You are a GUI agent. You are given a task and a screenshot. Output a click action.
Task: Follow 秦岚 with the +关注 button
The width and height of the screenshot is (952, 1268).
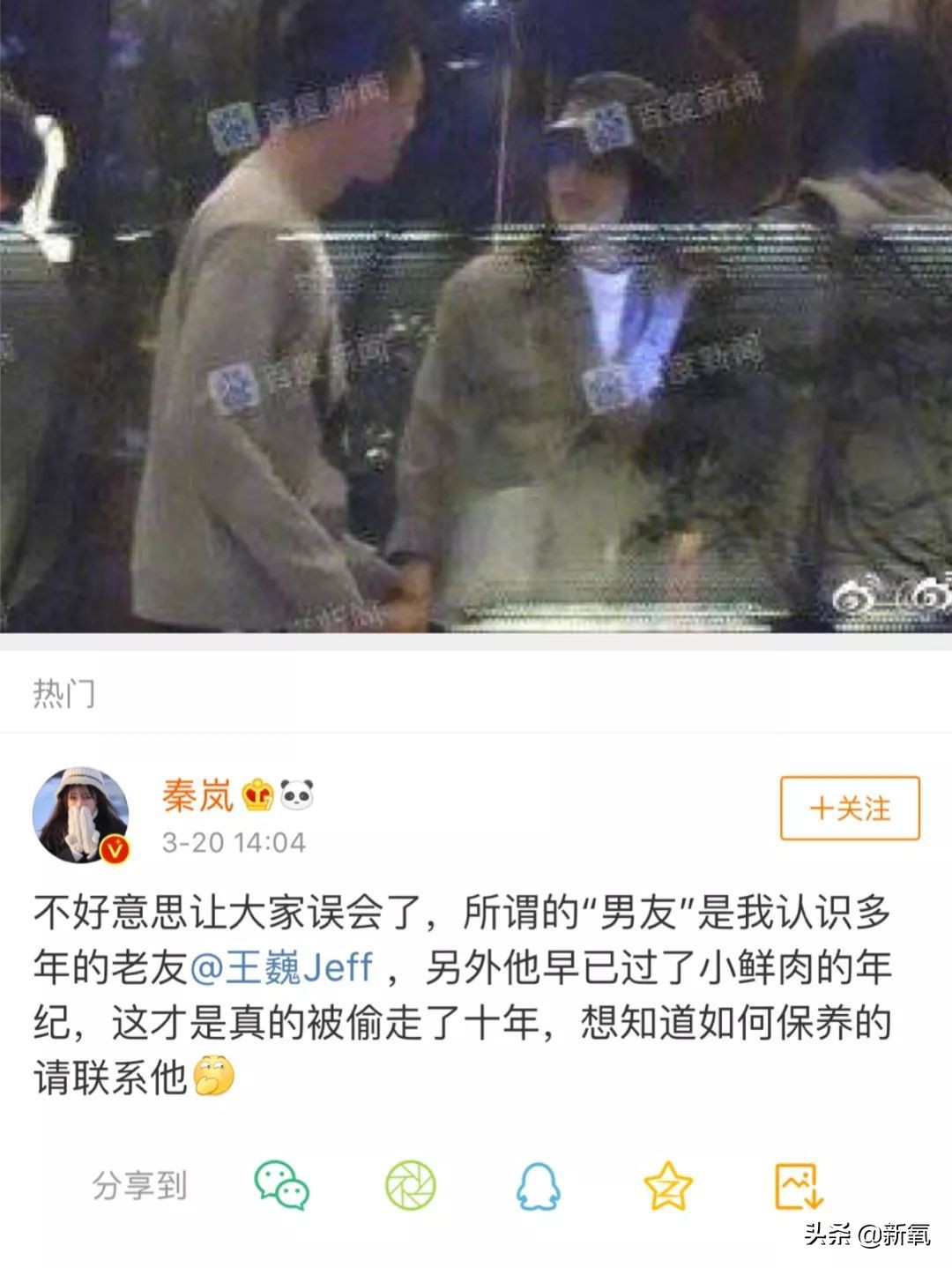[850, 808]
